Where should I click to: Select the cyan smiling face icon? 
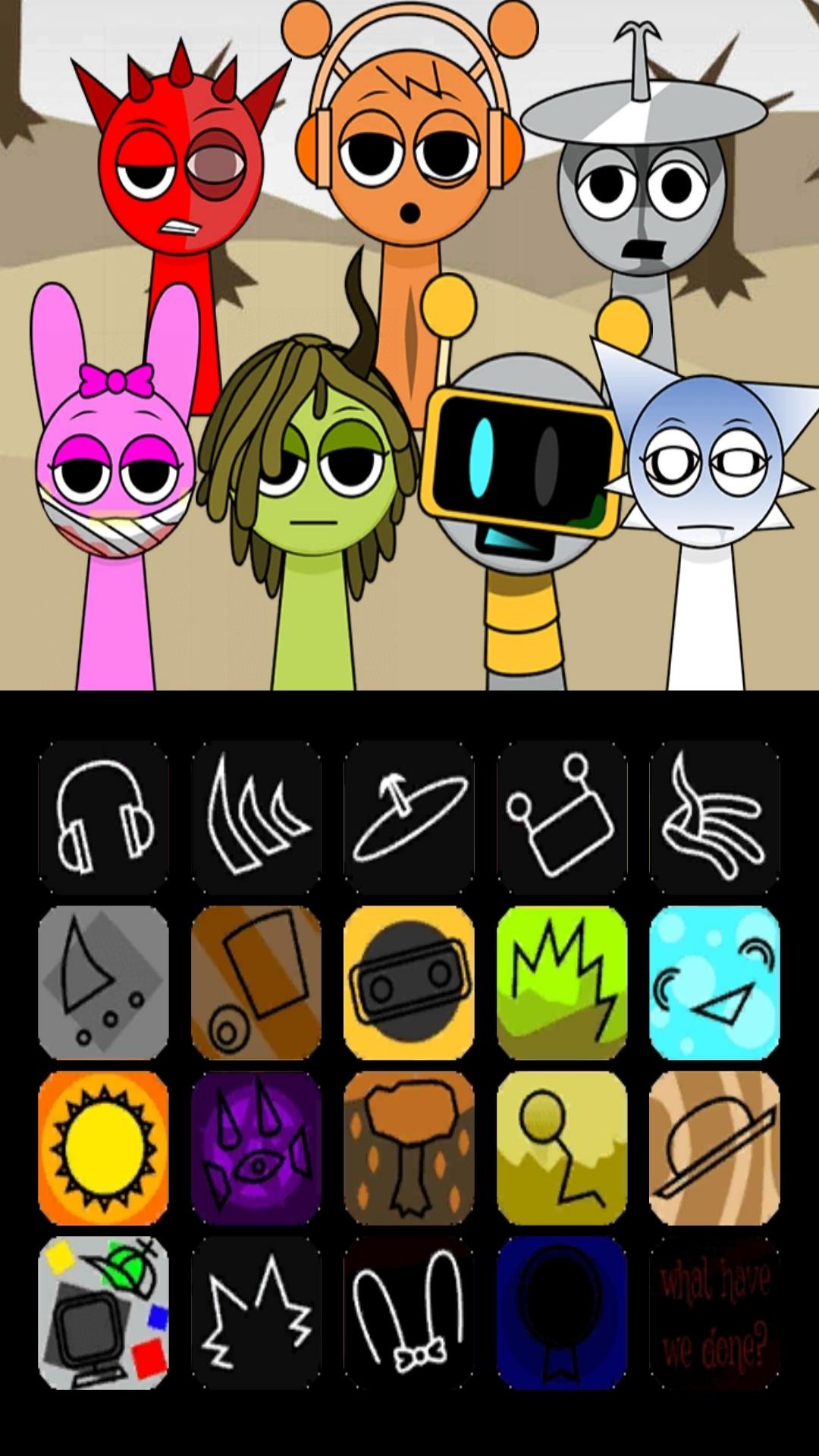pos(714,982)
